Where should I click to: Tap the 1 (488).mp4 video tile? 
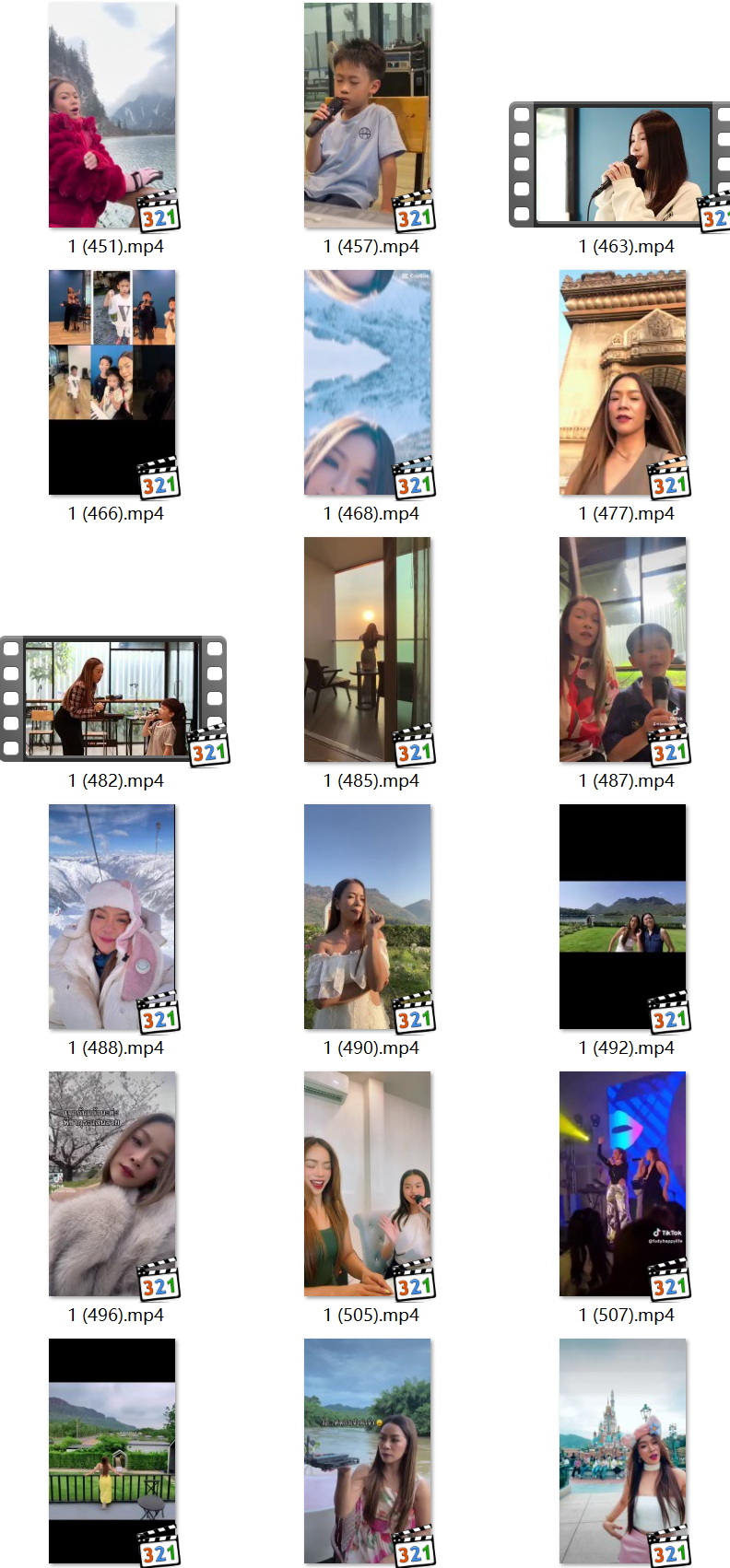point(112,917)
